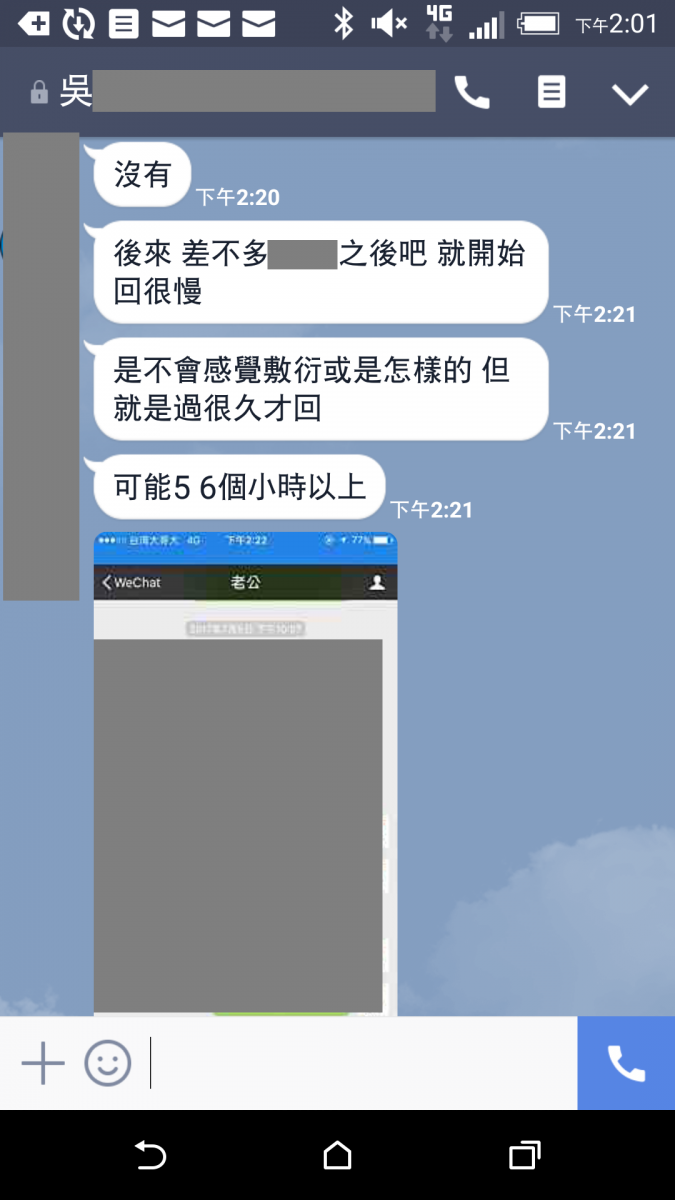Go back with the system back button
This screenshot has height=1200, width=675.
point(150,1156)
